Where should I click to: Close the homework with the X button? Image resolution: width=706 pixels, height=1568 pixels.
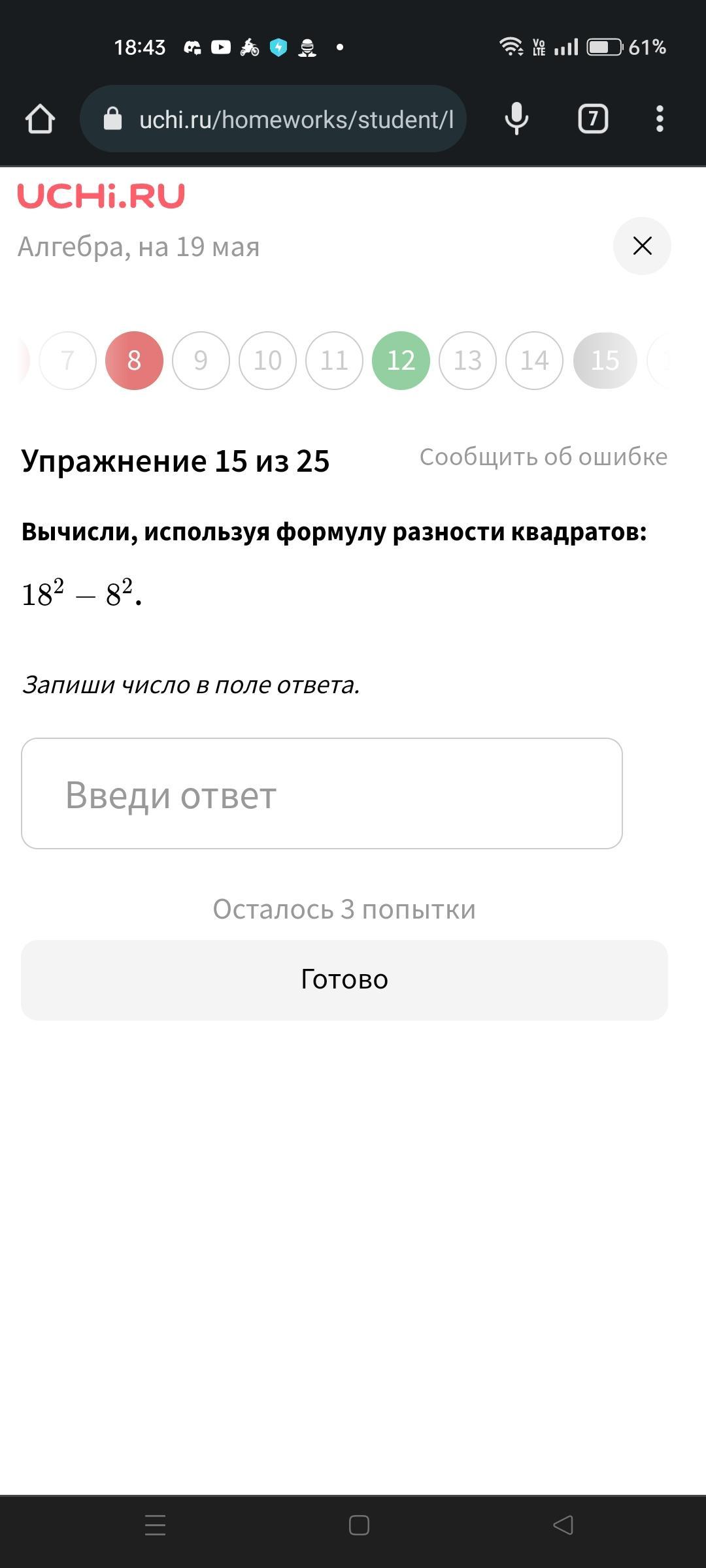(x=642, y=246)
